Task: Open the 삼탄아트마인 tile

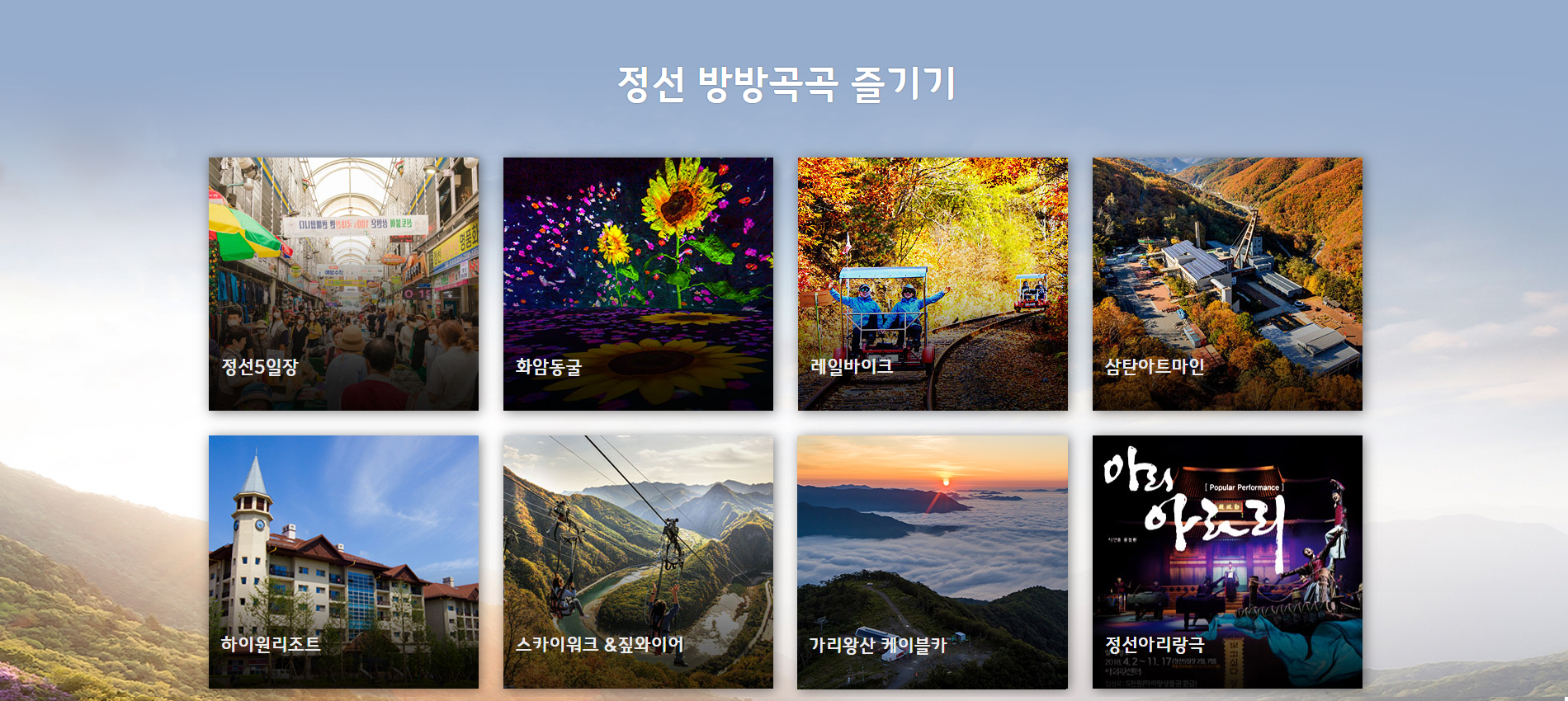Action: [1227, 284]
